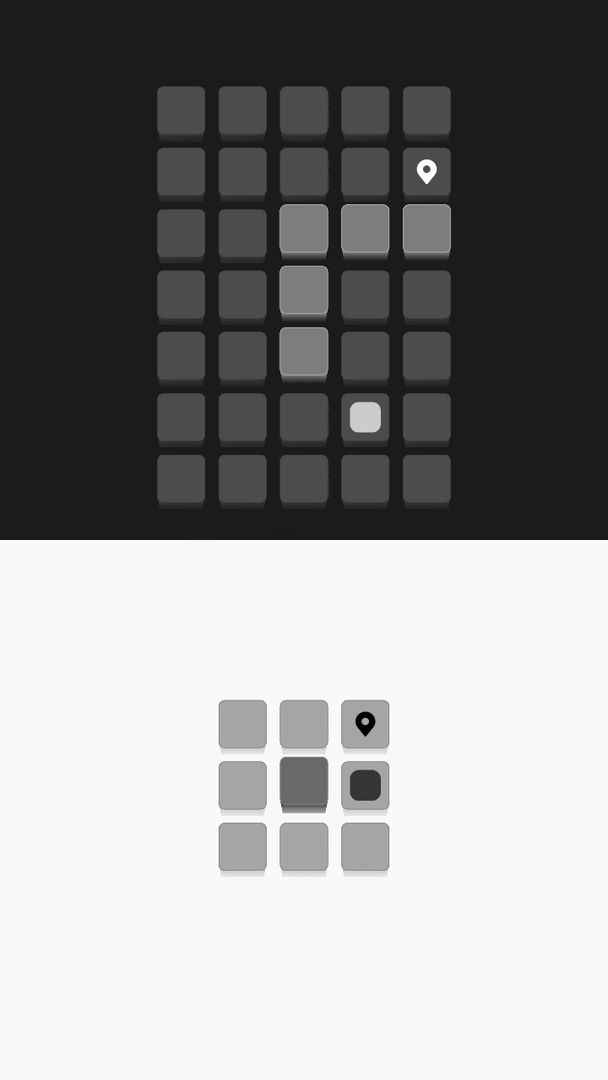
Task: Tap the white location pin tile in the dark grid
Action: 427,172
